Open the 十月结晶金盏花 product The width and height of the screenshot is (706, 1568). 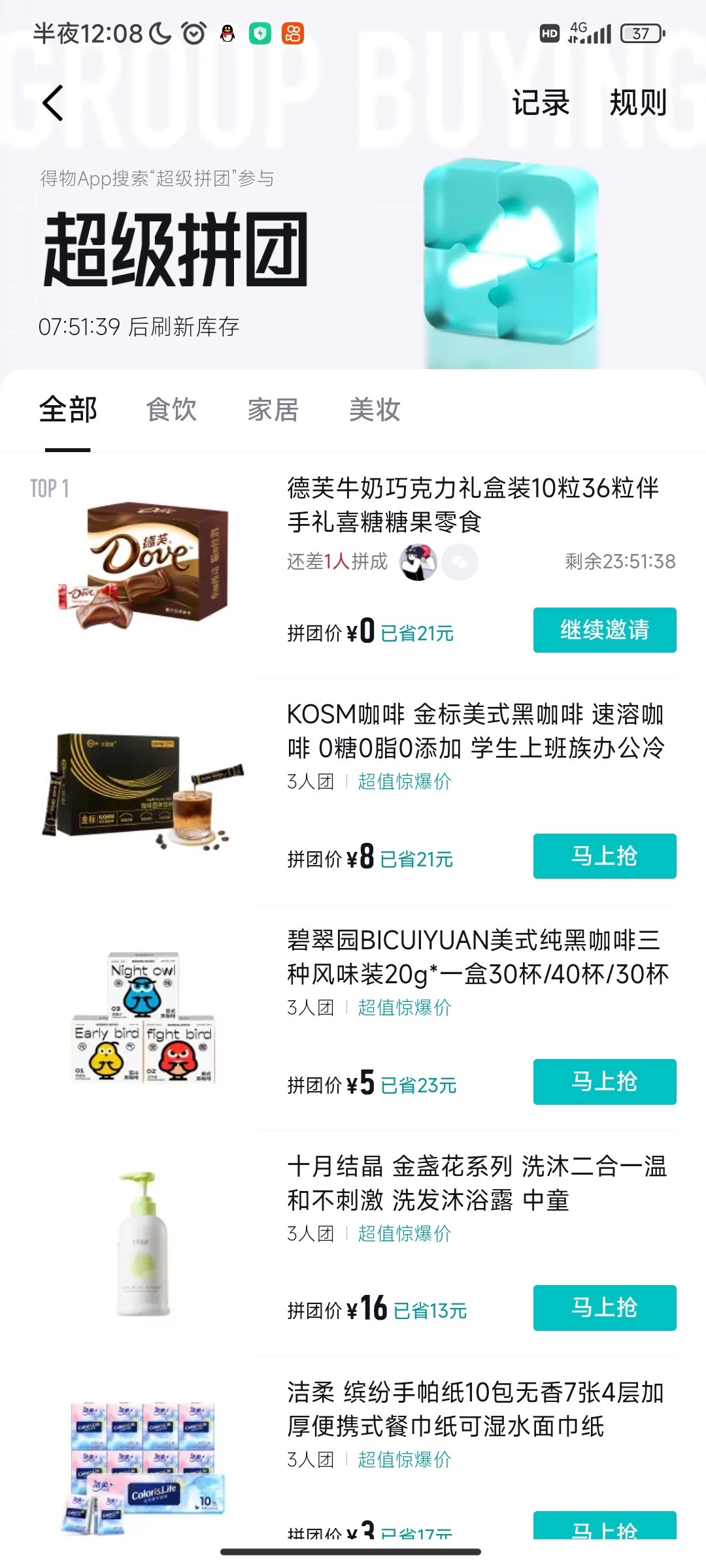(x=476, y=1183)
